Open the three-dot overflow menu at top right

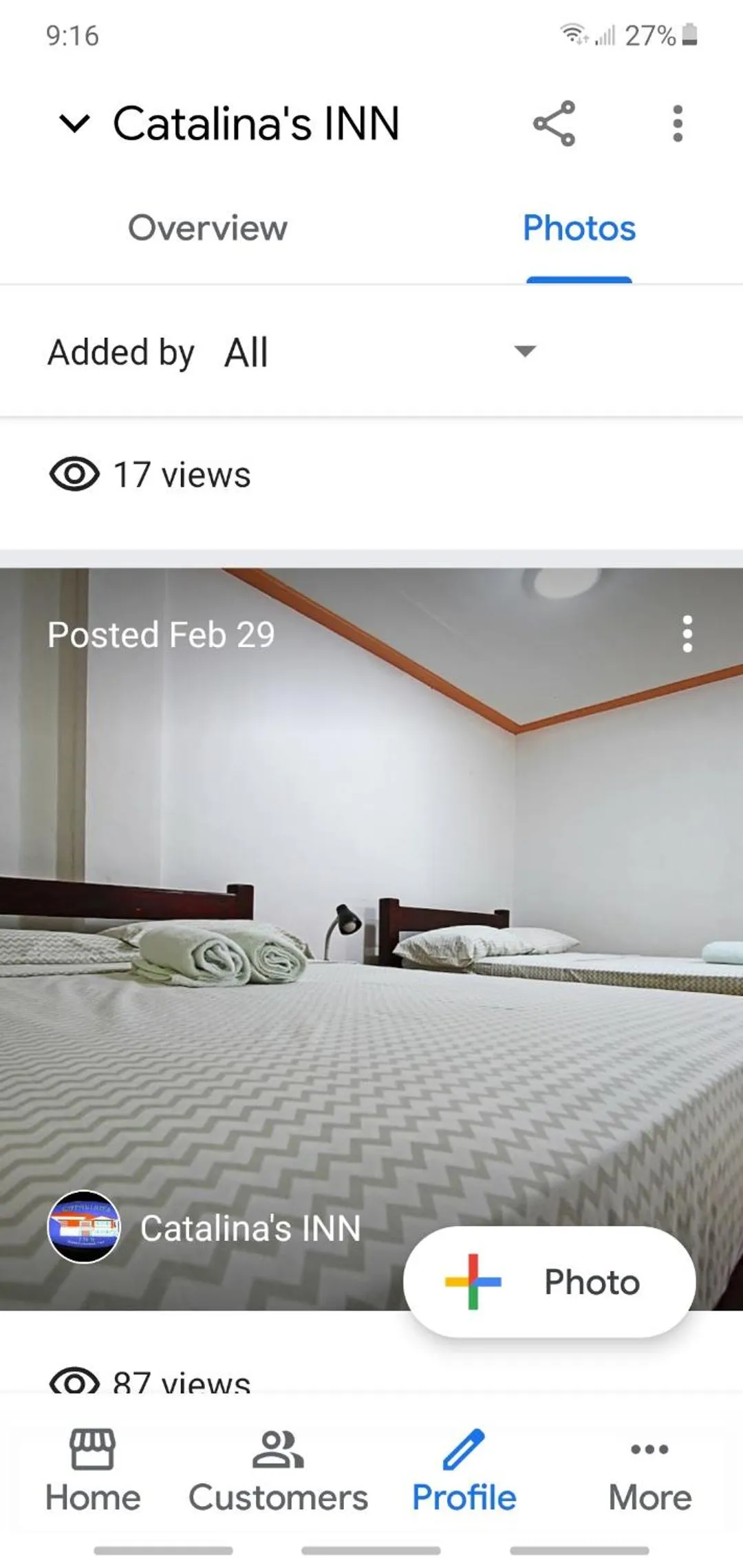[x=678, y=125]
